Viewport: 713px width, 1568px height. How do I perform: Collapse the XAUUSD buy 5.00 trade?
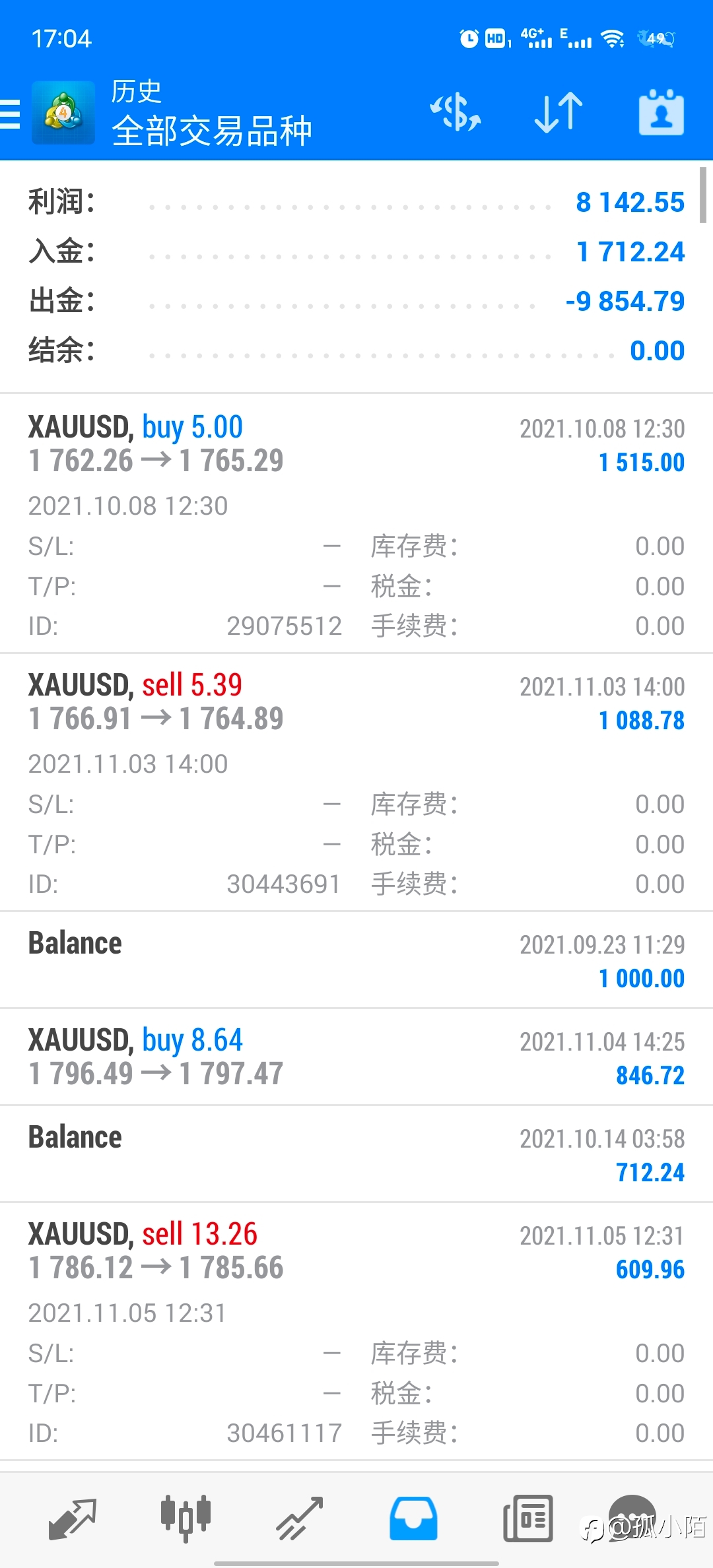(356, 524)
